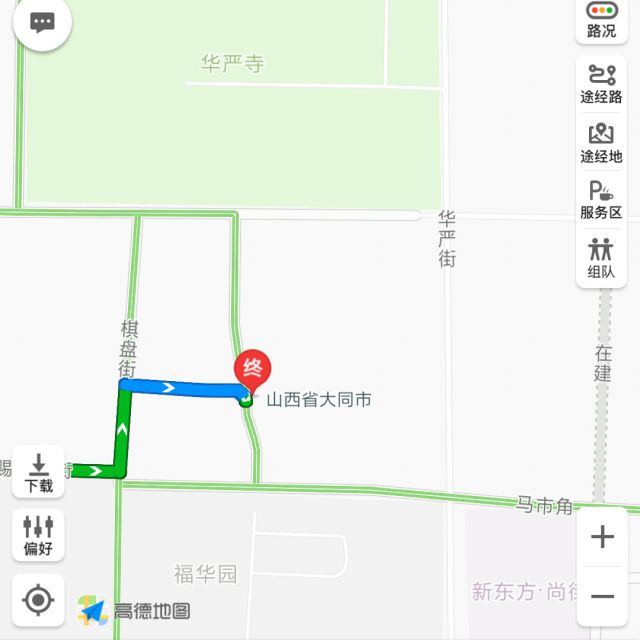640x640 pixels.
Task: Show 服务区 service areas
Action: click(x=601, y=200)
